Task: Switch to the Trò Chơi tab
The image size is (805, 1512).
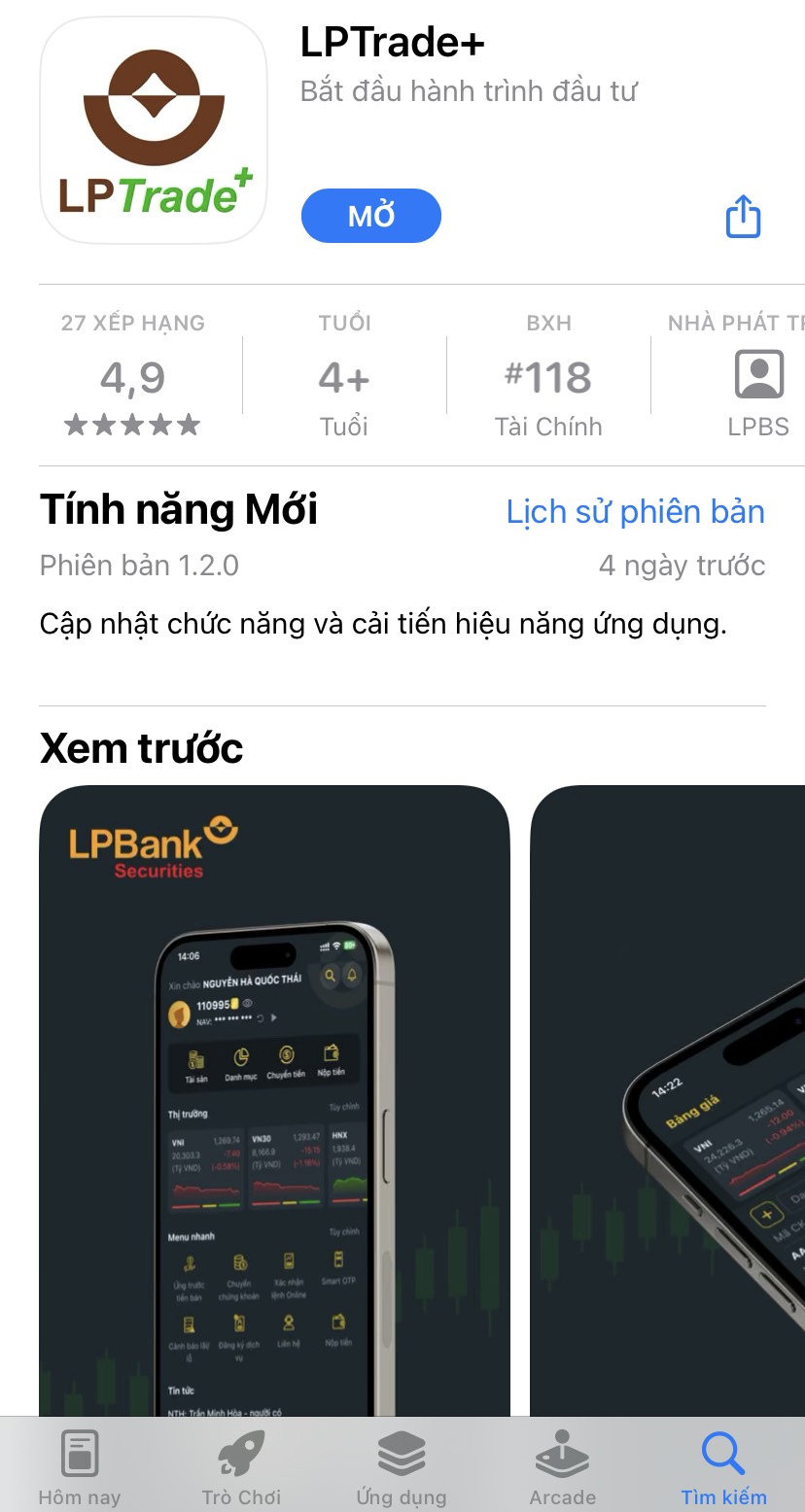Action: coord(241,1466)
